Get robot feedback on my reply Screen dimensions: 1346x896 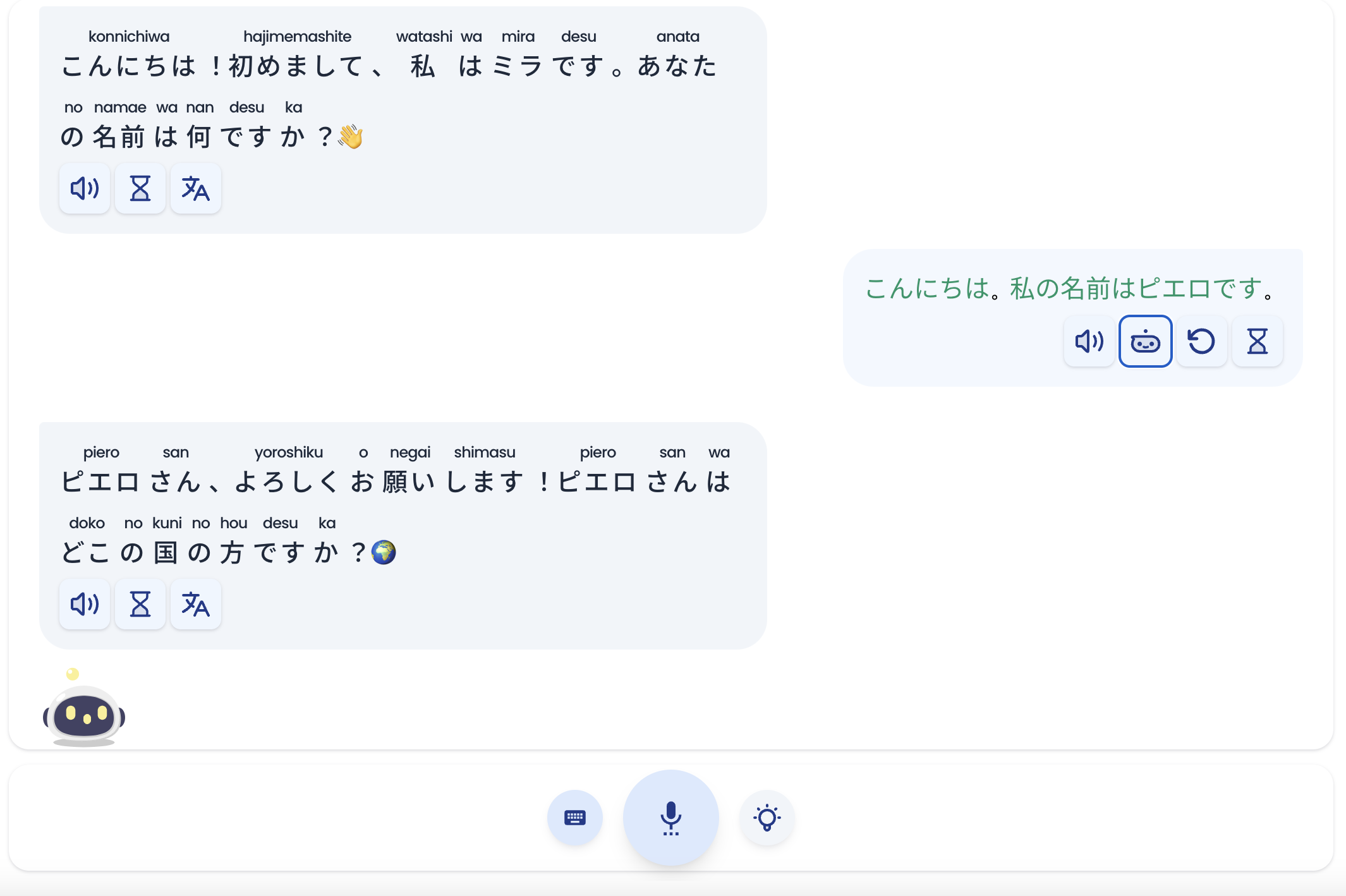tap(1145, 341)
